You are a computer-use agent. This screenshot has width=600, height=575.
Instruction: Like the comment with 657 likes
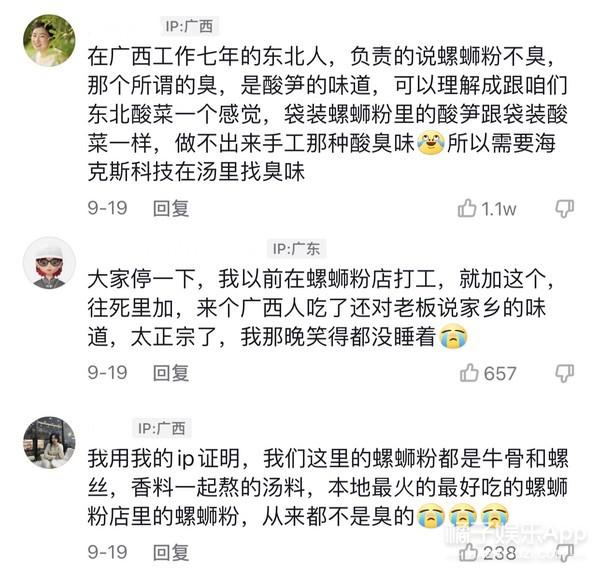coord(469,373)
